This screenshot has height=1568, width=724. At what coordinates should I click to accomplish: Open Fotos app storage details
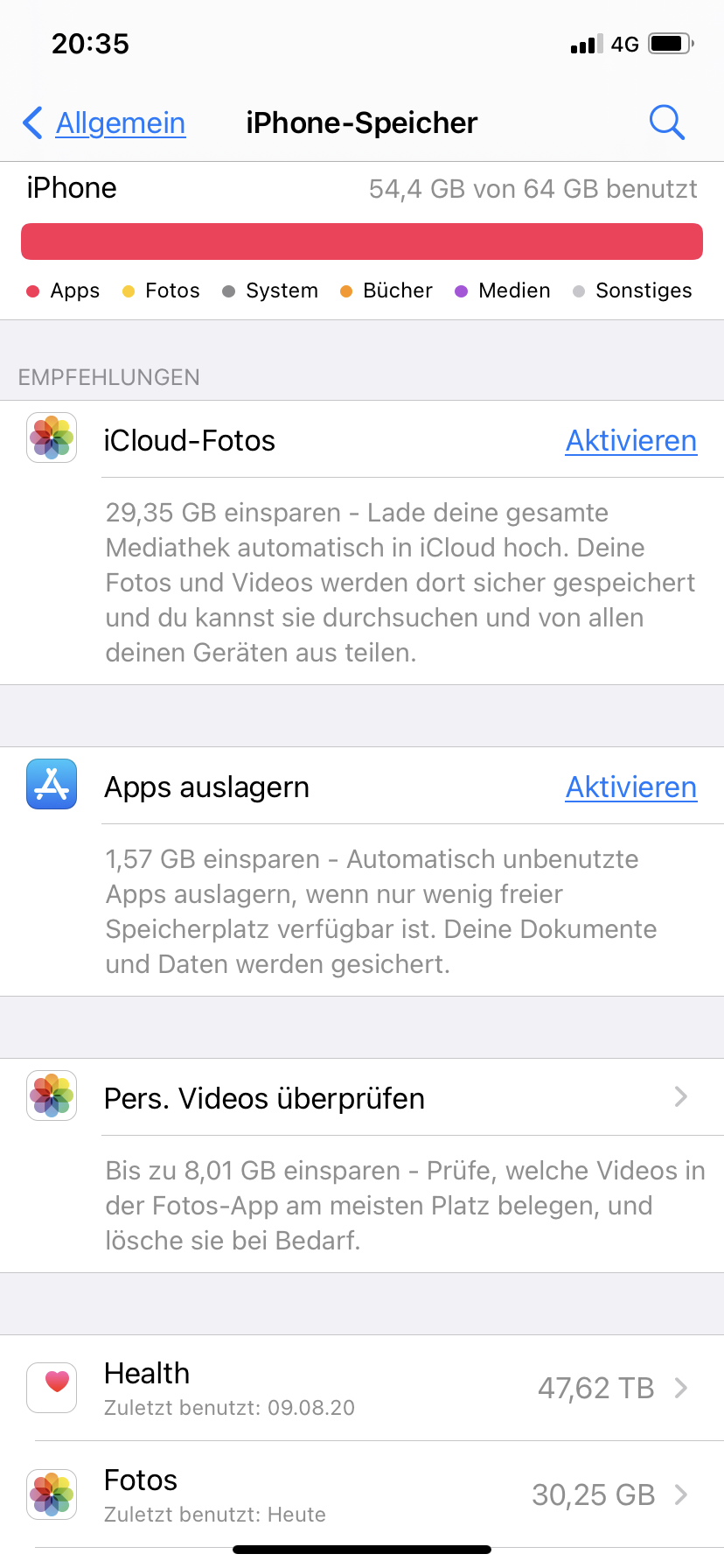click(x=362, y=1494)
